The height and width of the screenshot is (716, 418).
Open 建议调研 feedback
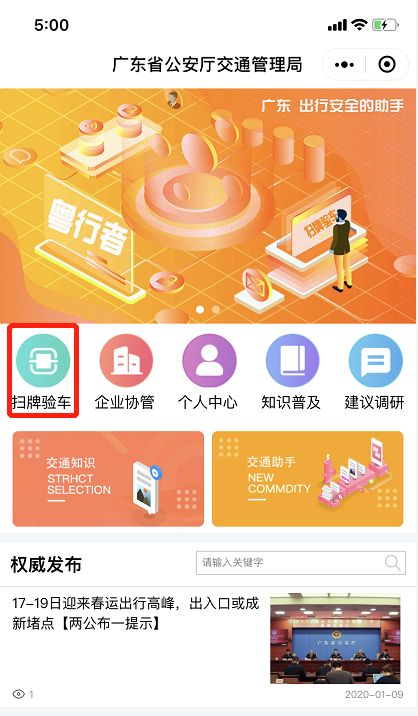point(375,371)
